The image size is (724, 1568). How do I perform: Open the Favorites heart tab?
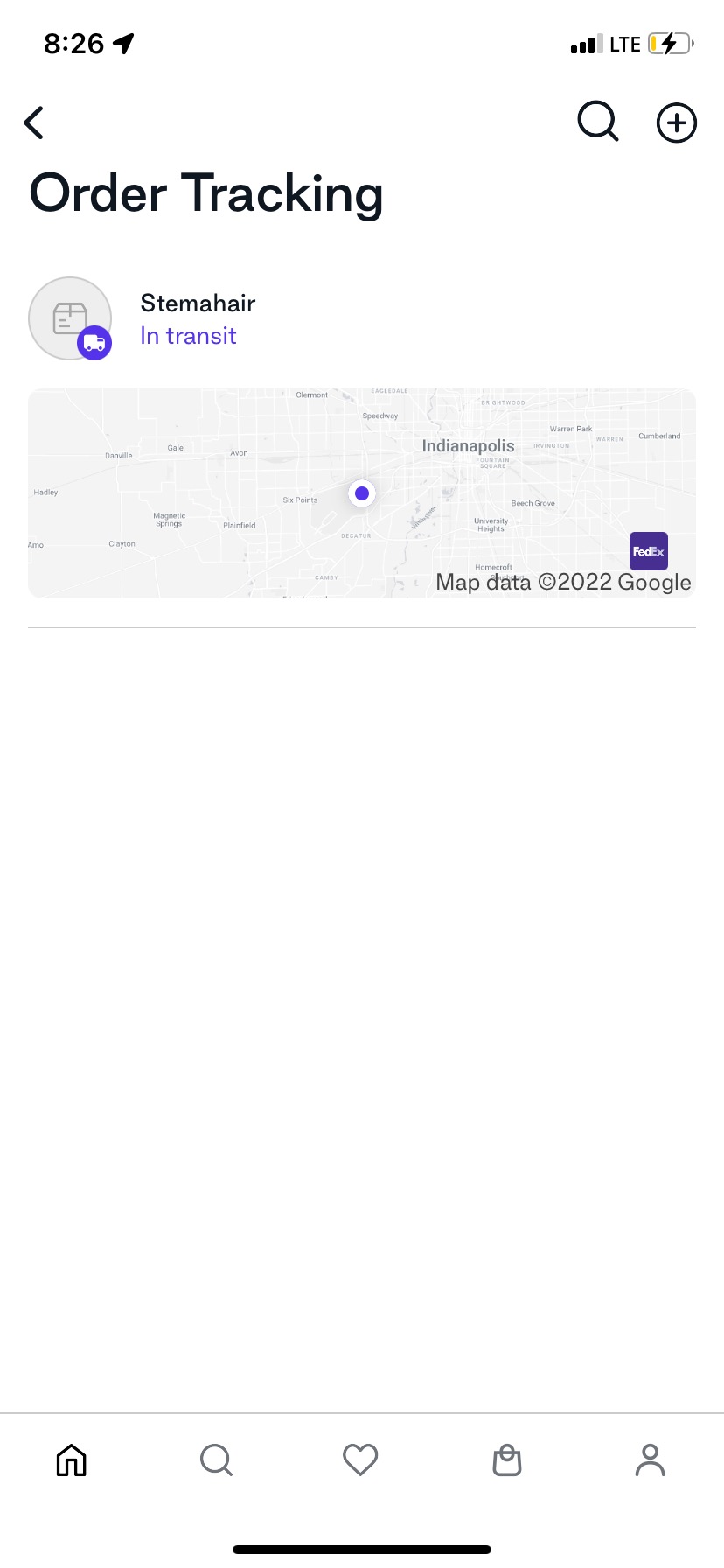point(360,1459)
